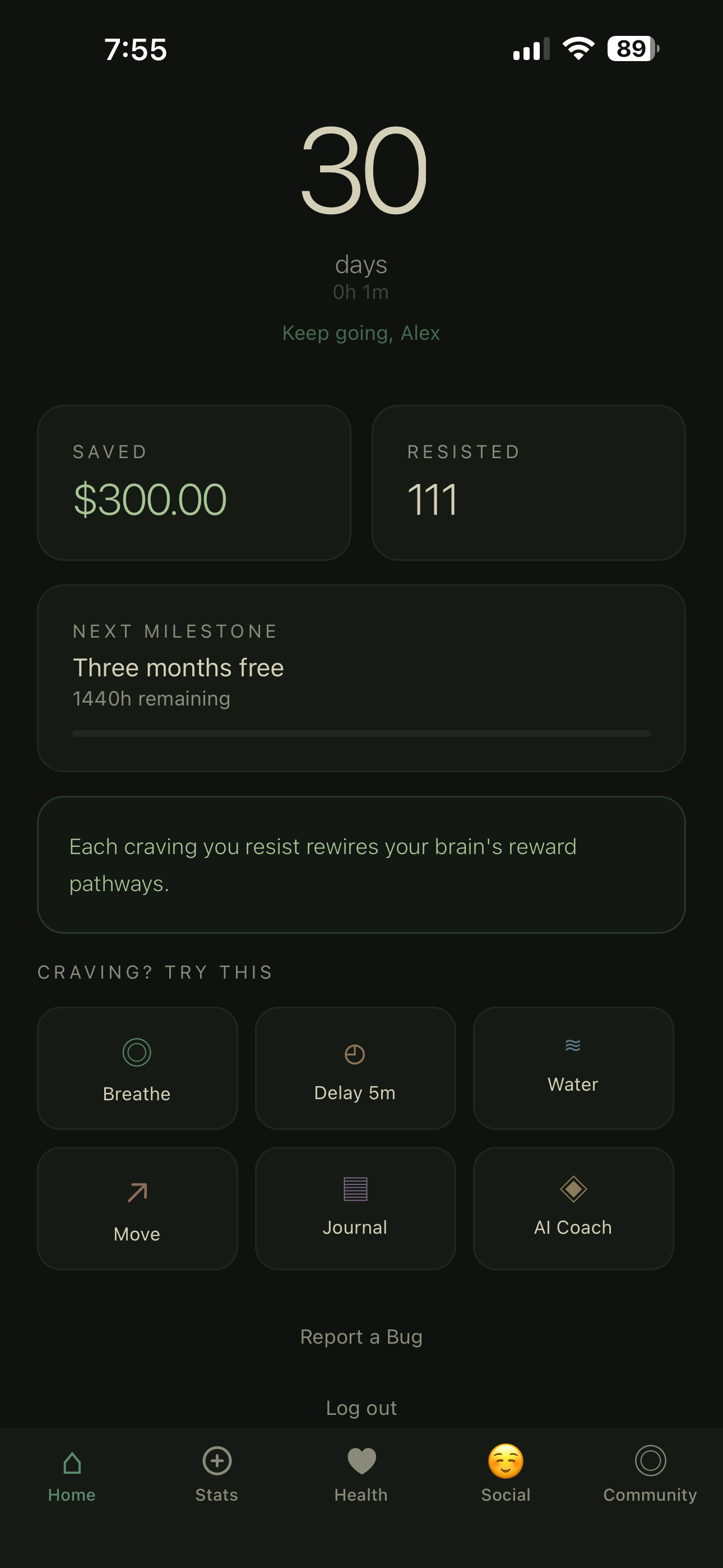Tap Report a Bug

(x=361, y=1337)
